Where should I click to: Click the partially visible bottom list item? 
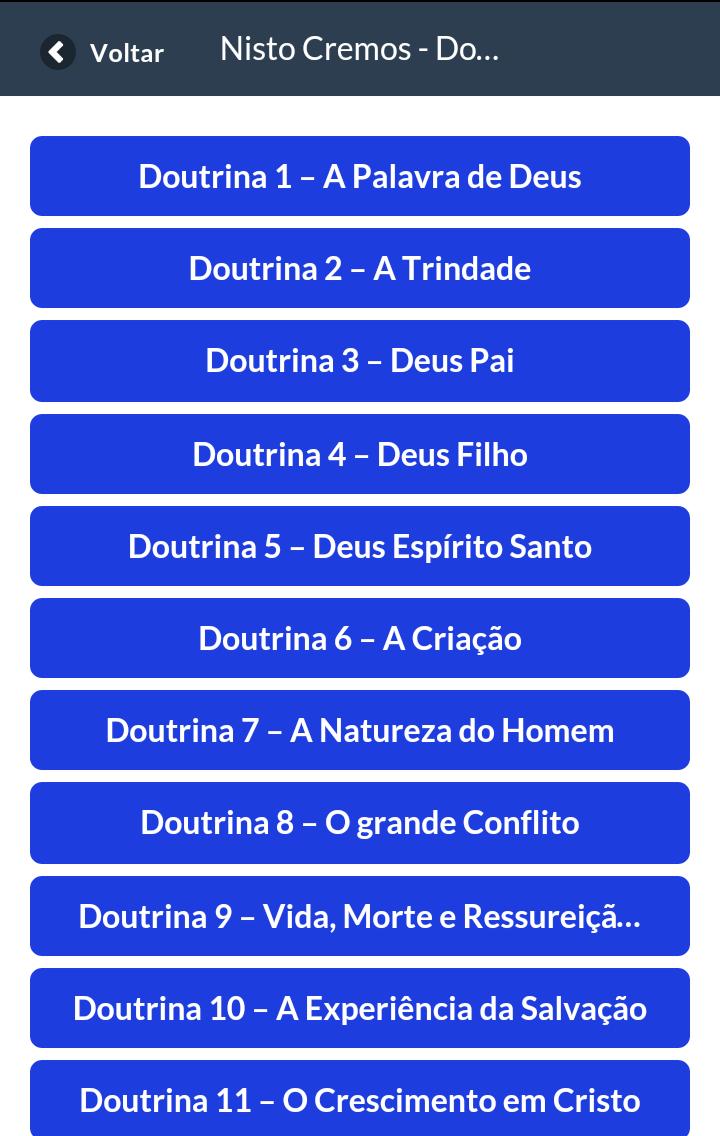tap(360, 1100)
